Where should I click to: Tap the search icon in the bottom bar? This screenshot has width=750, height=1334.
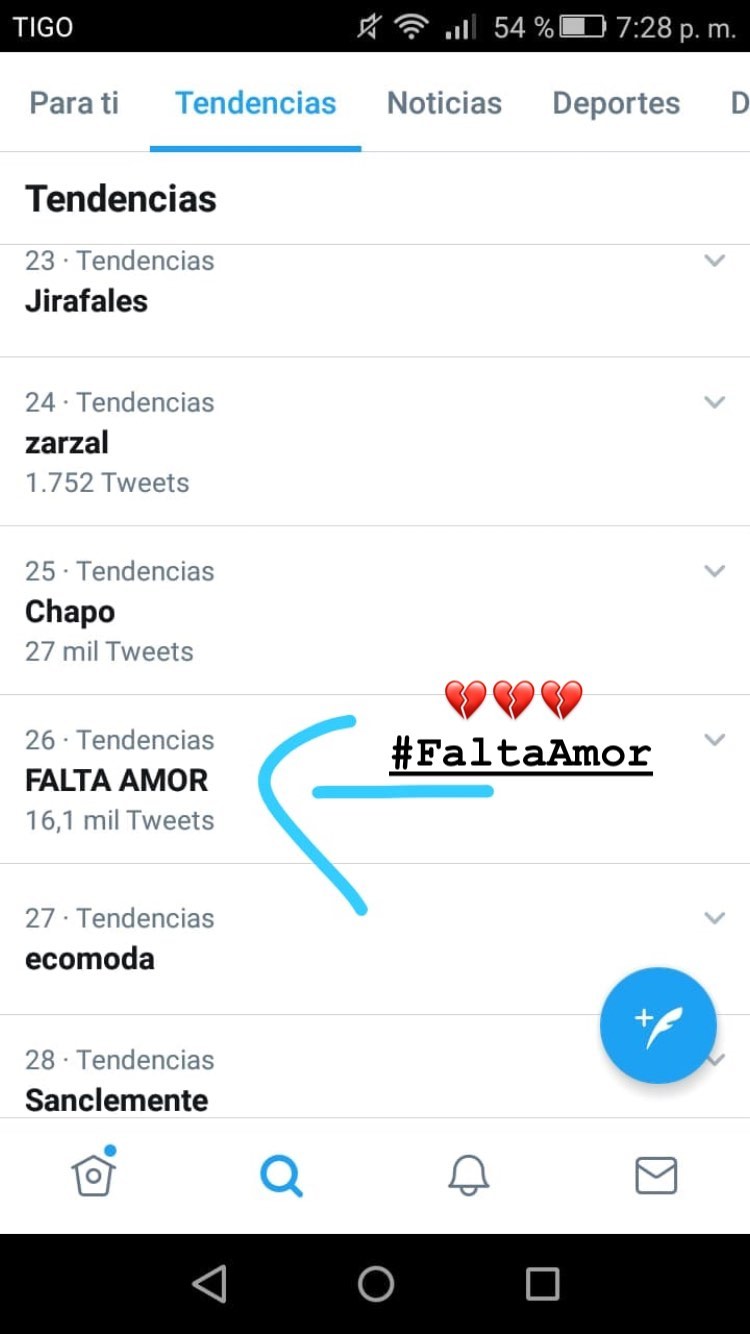[x=281, y=1176]
